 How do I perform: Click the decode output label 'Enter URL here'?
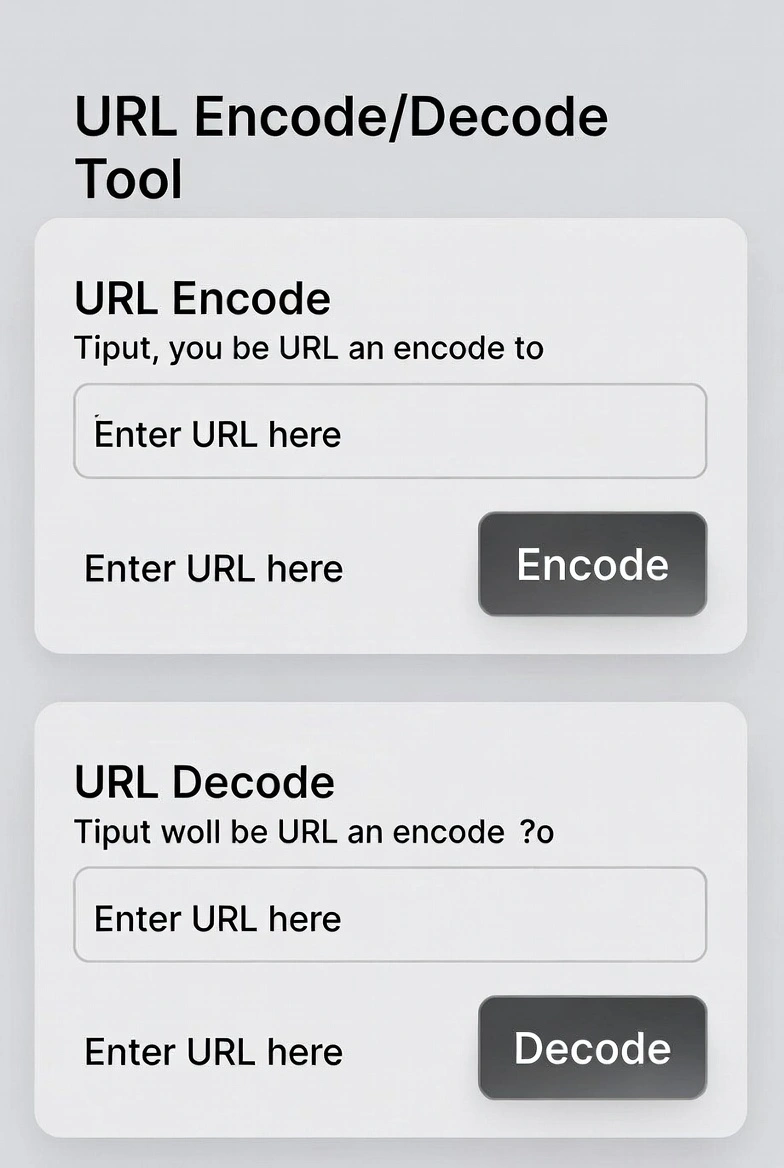click(212, 1051)
